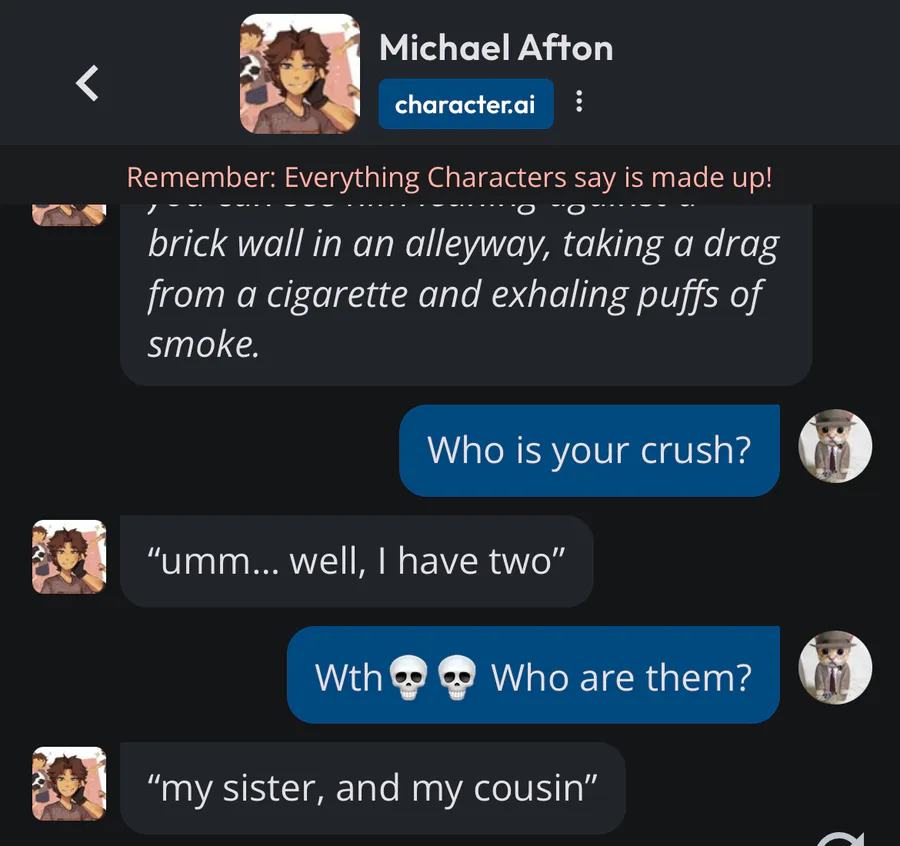The height and width of the screenshot is (846, 900).
Task: Open the three-dot overflow menu
Action: pyautogui.click(x=580, y=103)
